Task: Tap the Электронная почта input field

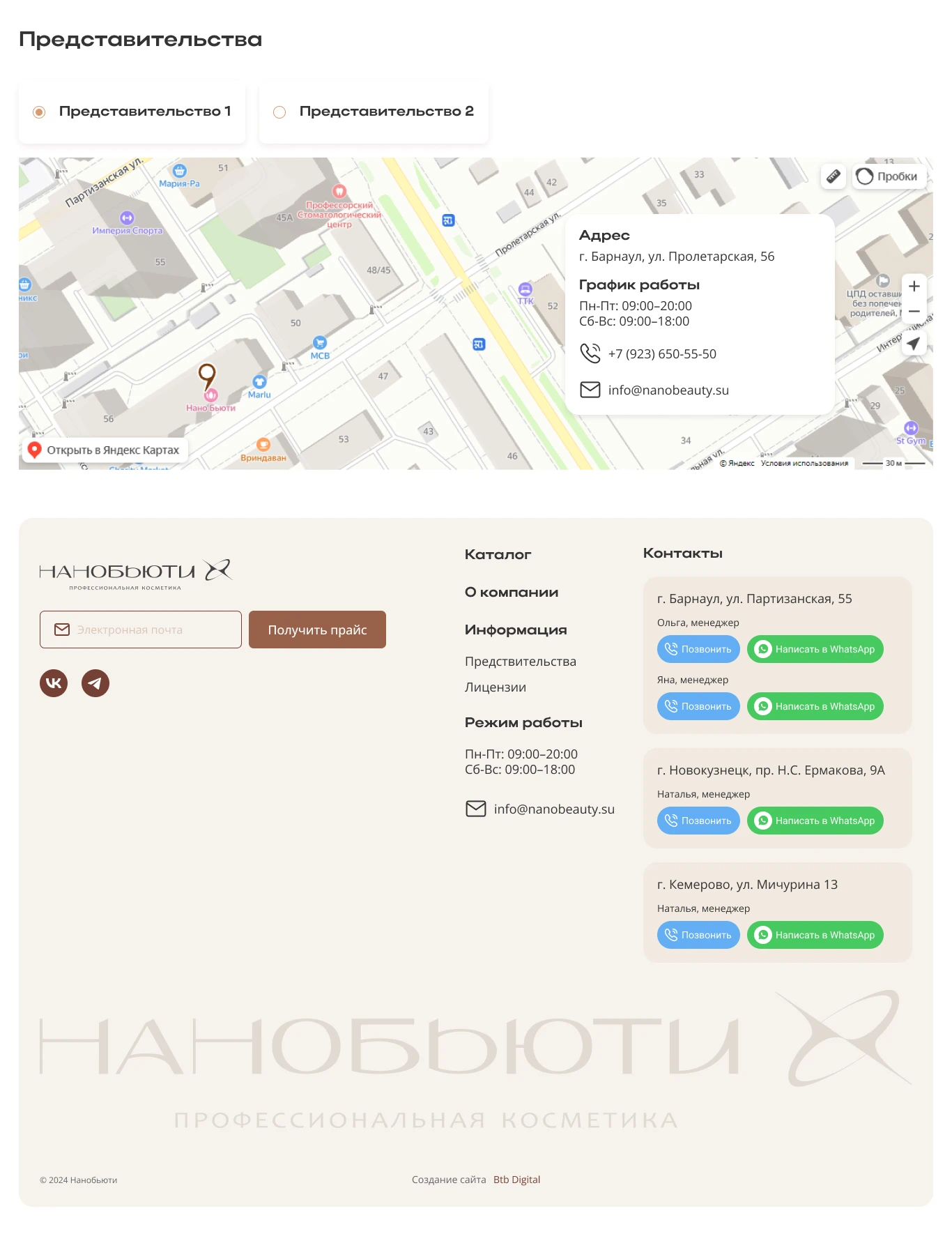Action: click(x=141, y=630)
